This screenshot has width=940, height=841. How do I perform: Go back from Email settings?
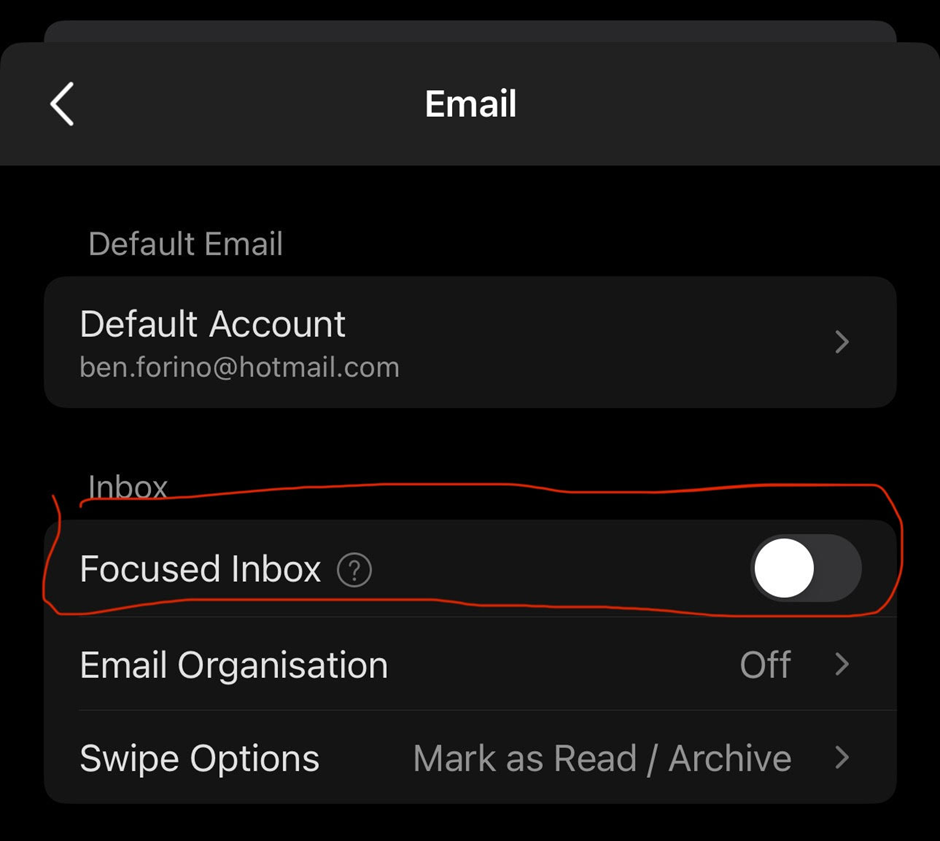(x=63, y=104)
